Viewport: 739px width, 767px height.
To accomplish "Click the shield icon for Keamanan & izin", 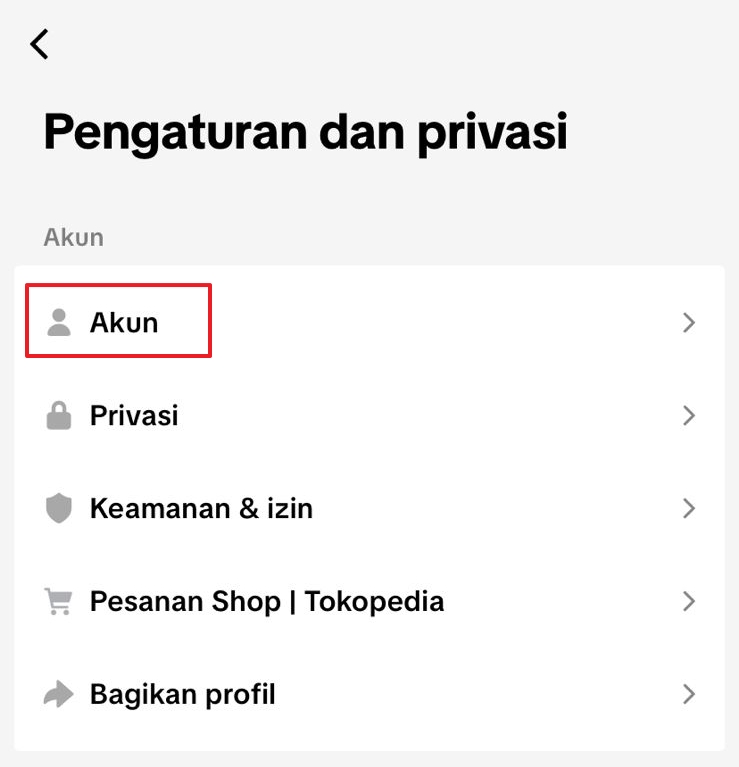I will [x=60, y=508].
